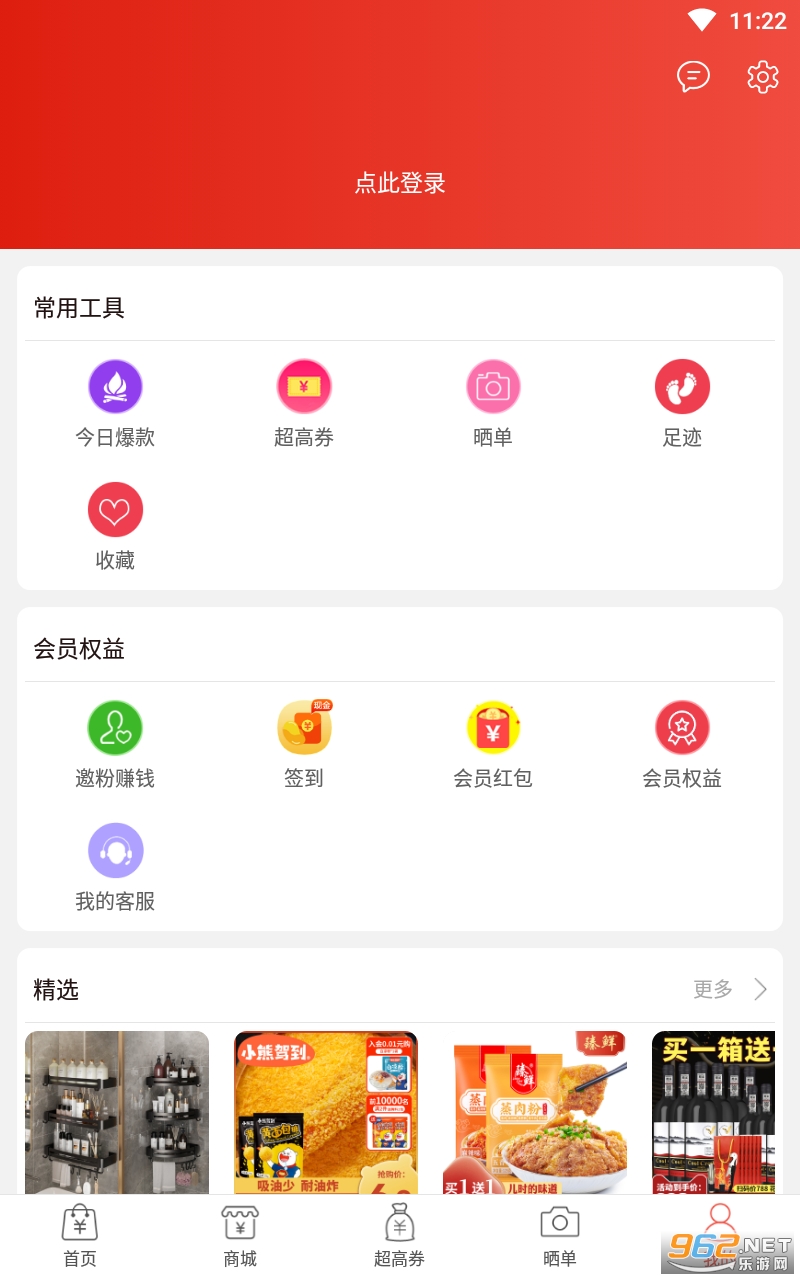
Task: Switch to the 首页 tab
Action: pyautogui.click(x=80, y=1236)
